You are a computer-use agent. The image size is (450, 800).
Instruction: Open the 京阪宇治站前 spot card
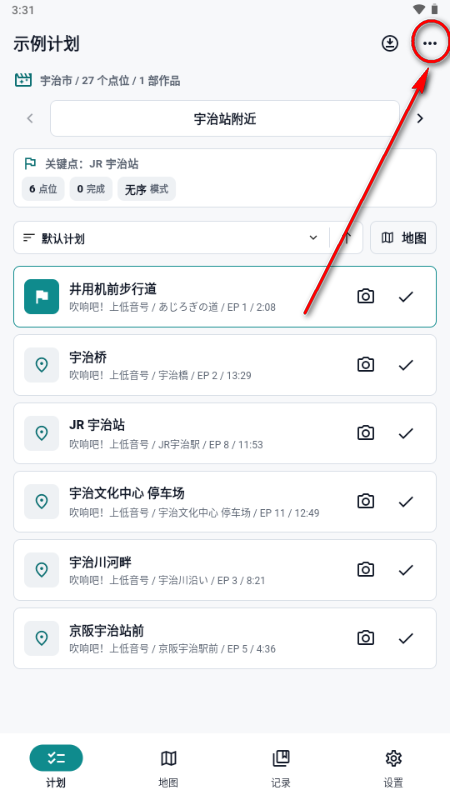(x=225, y=638)
